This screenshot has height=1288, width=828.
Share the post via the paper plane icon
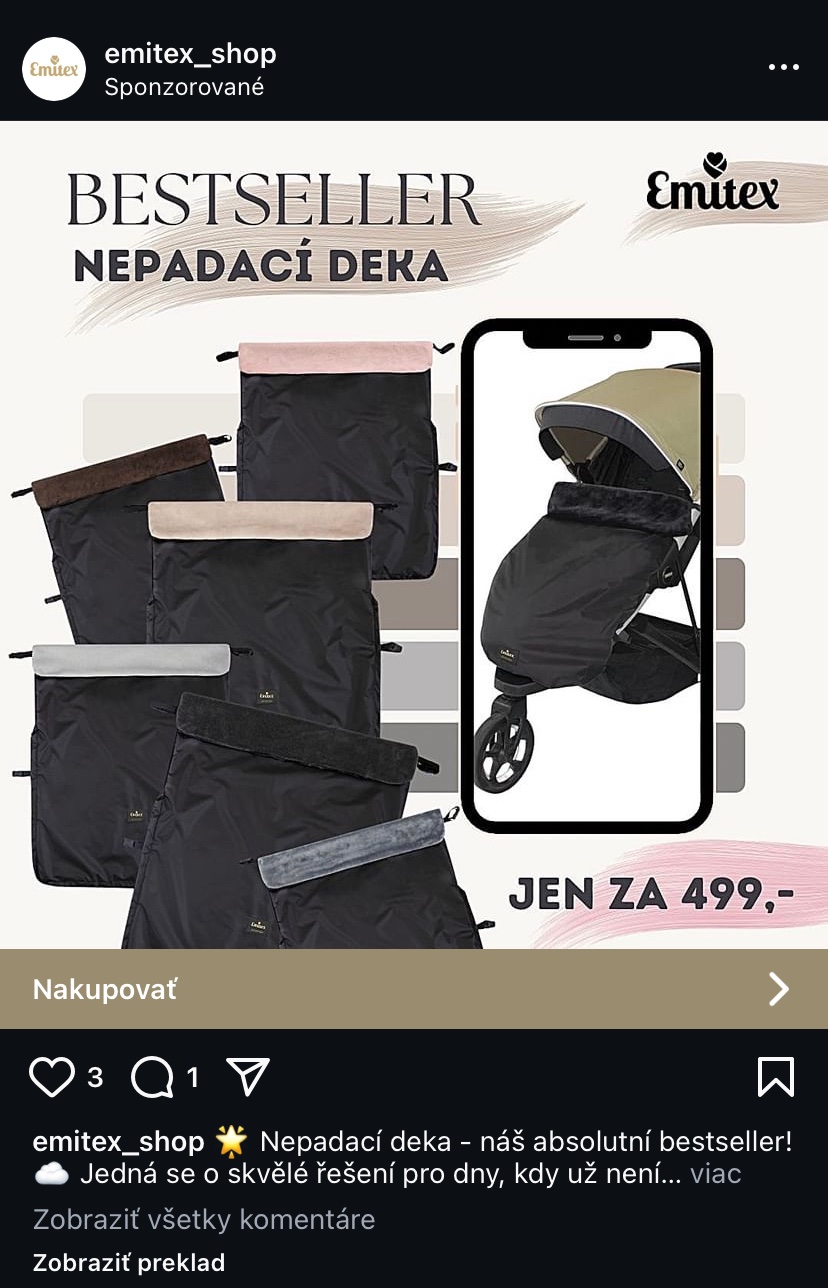pyautogui.click(x=249, y=1077)
